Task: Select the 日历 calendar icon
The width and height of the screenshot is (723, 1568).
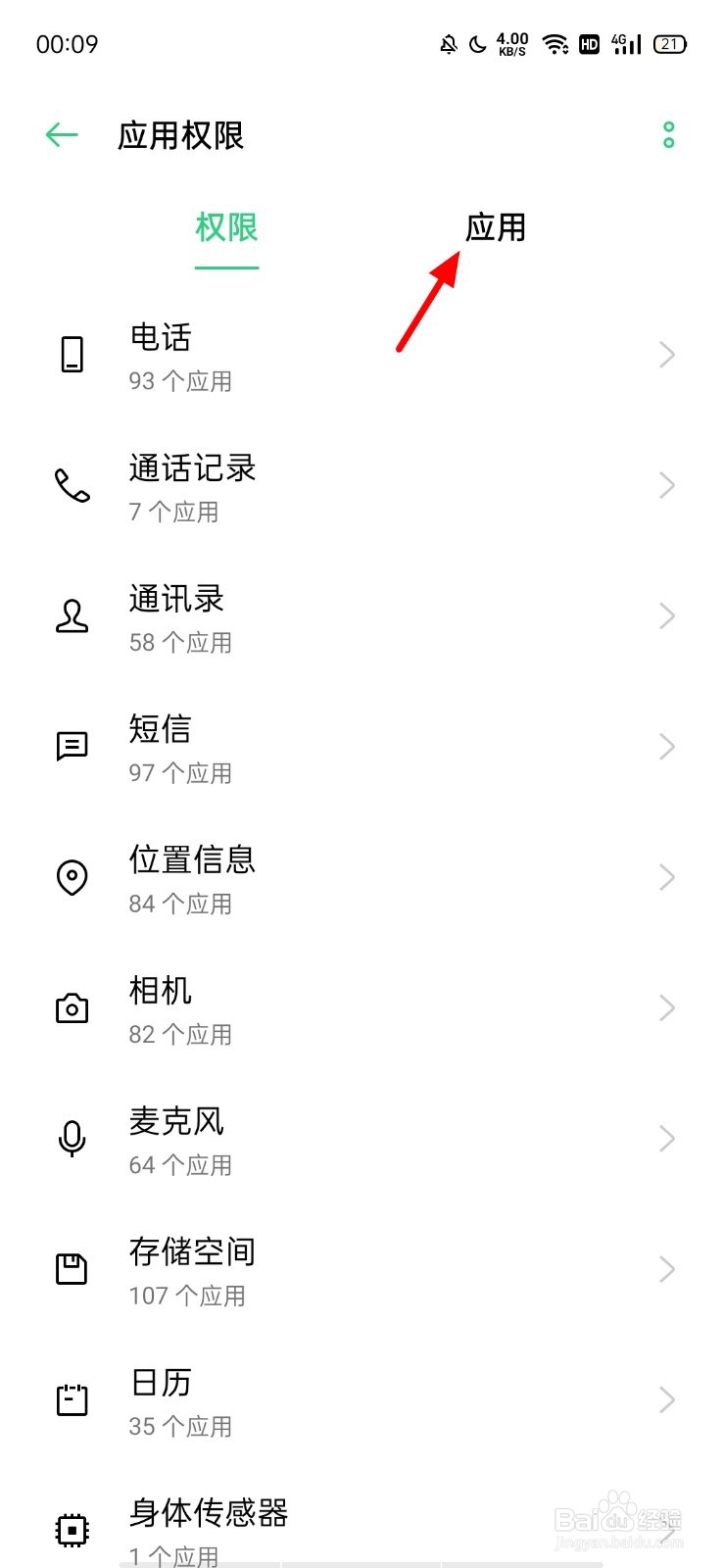Action: [x=71, y=1399]
